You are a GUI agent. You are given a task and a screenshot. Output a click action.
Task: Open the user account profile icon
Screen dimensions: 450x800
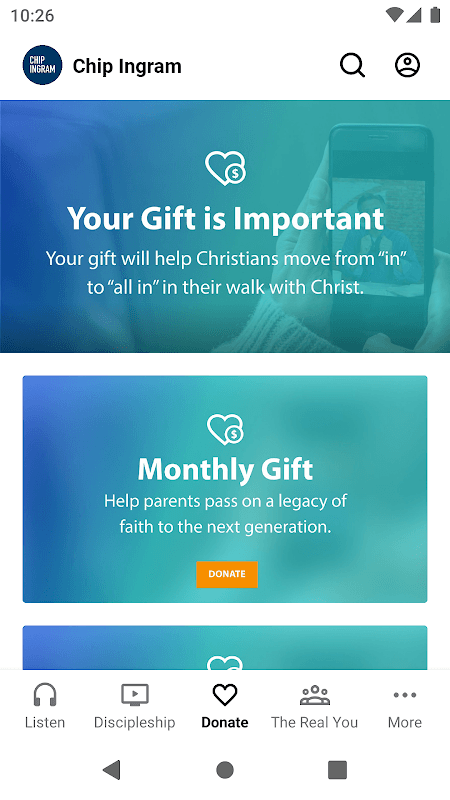[x=408, y=65]
